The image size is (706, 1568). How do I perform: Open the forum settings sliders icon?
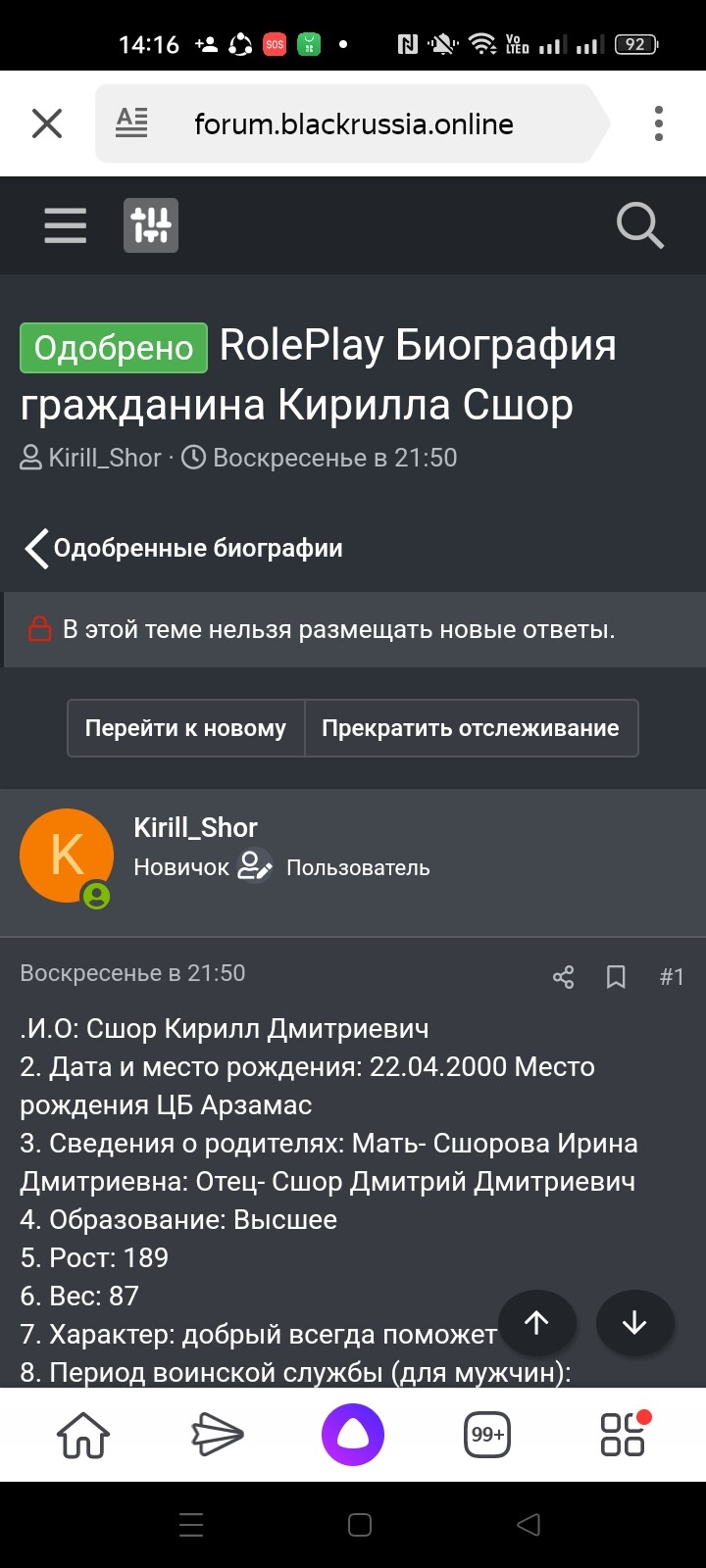pos(151,225)
